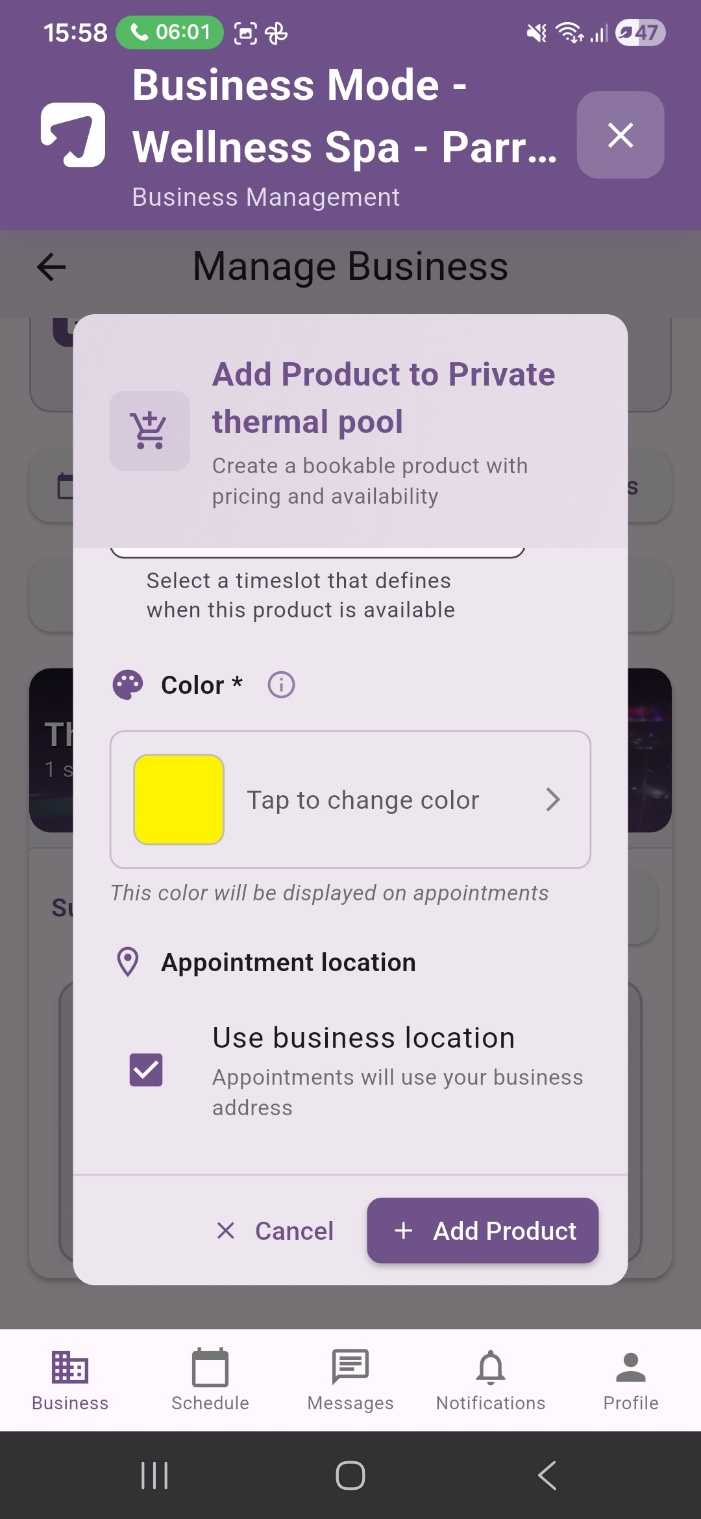
Task: Open the Color info icon
Action: click(x=282, y=685)
